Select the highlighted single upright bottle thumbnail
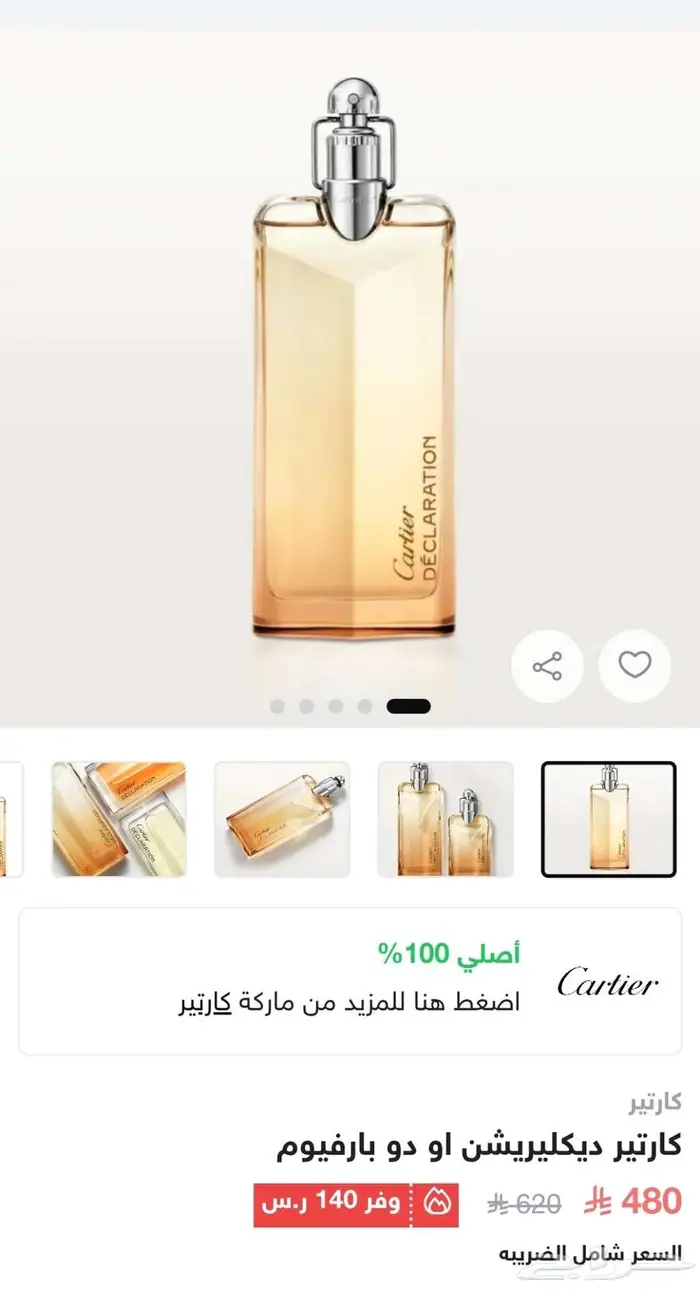The width and height of the screenshot is (700, 1290). click(608, 819)
